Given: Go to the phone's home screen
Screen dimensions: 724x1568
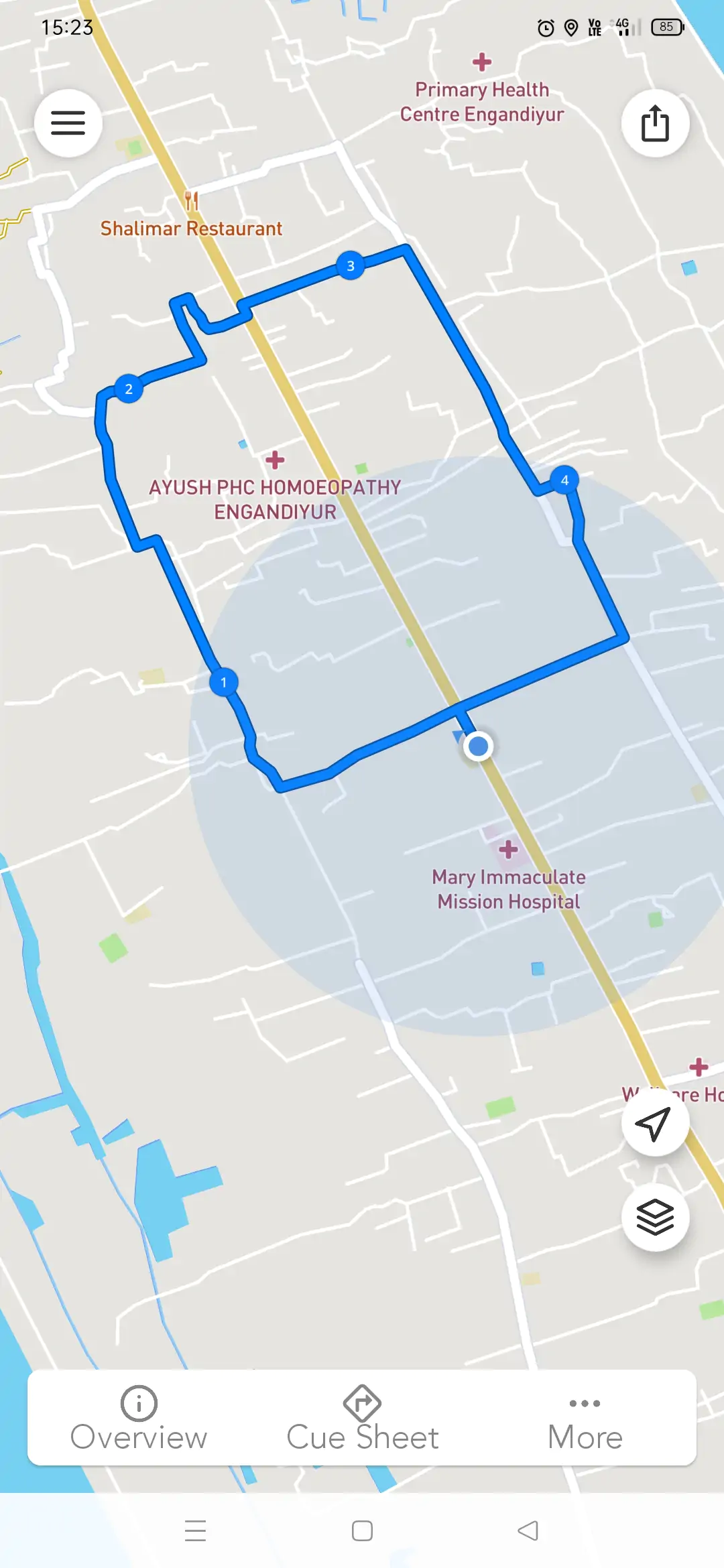Looking at the screenshot, I should pos(362,1530).
